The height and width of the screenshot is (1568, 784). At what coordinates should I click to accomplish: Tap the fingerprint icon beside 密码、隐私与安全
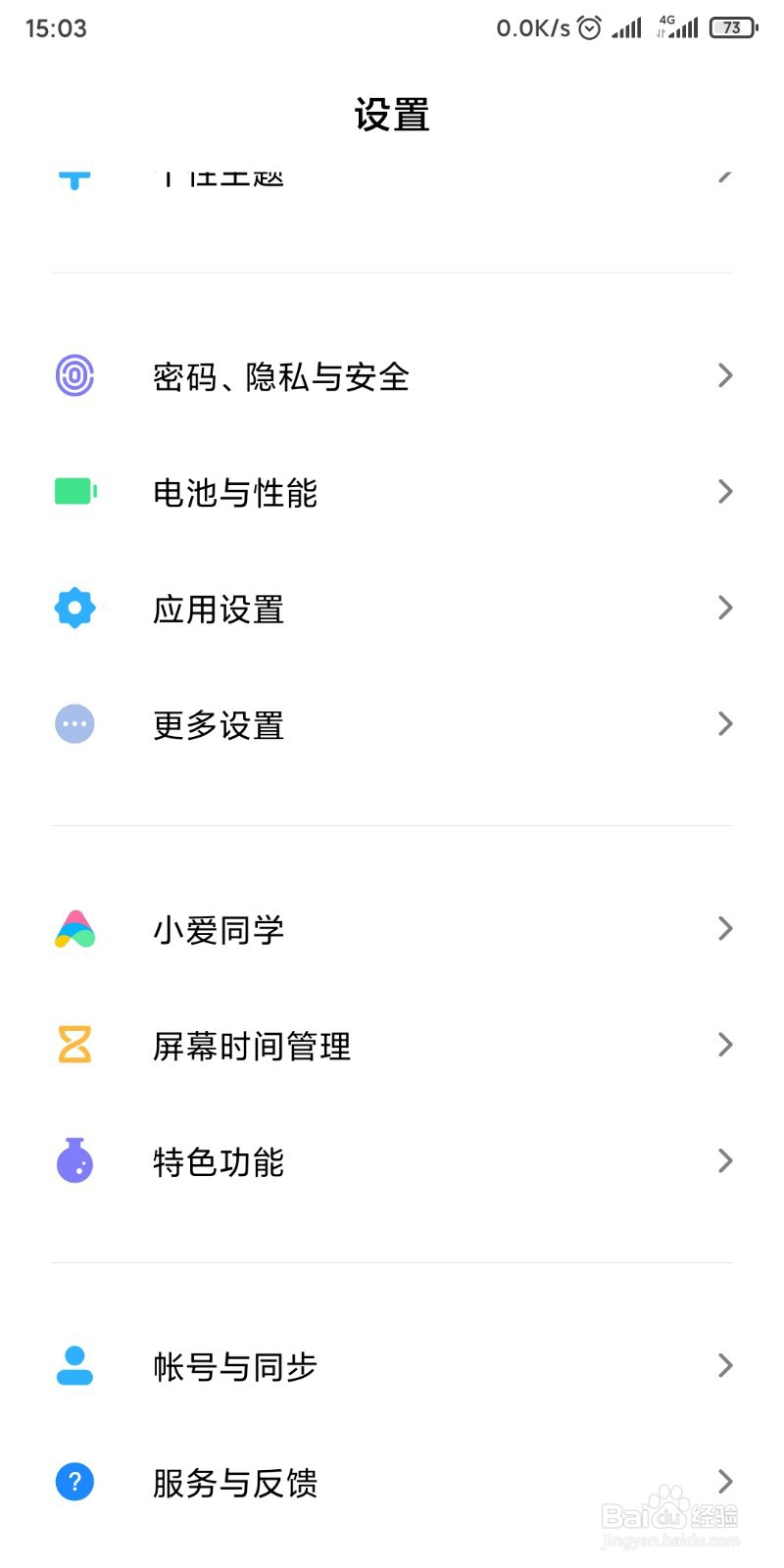click(73, 374)
